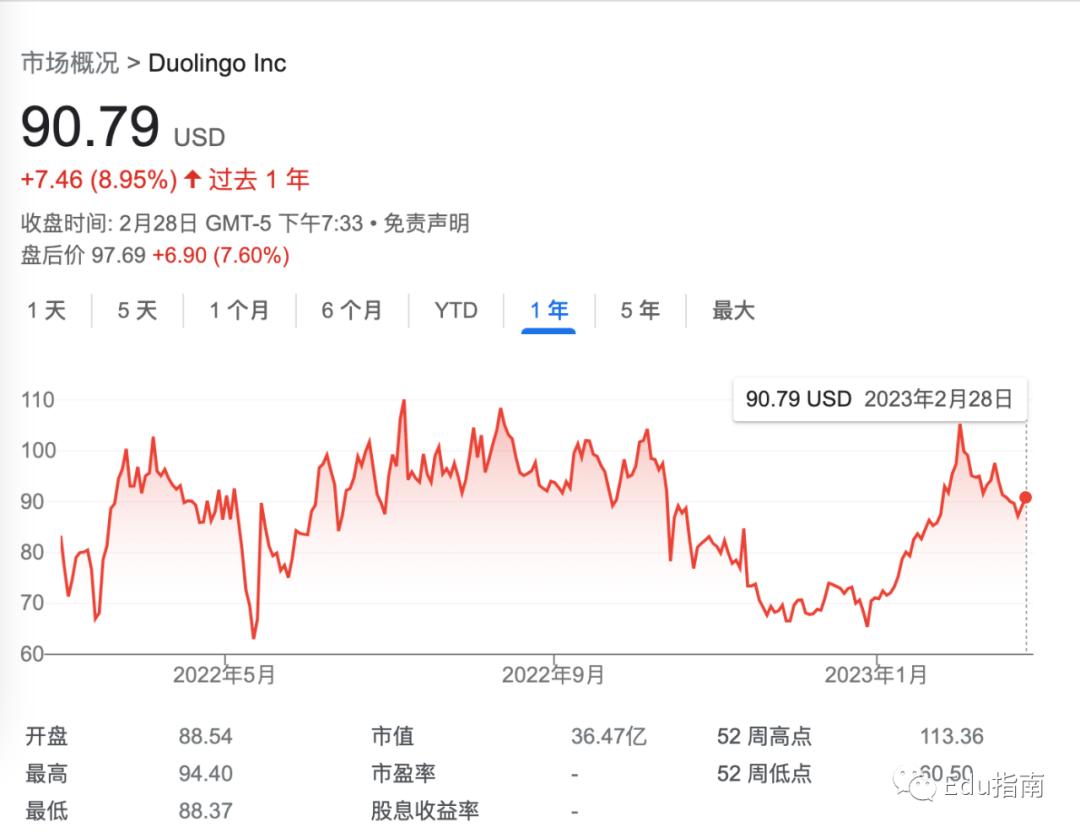
Task: View the 5 年 chart
Action: [640, 311]
